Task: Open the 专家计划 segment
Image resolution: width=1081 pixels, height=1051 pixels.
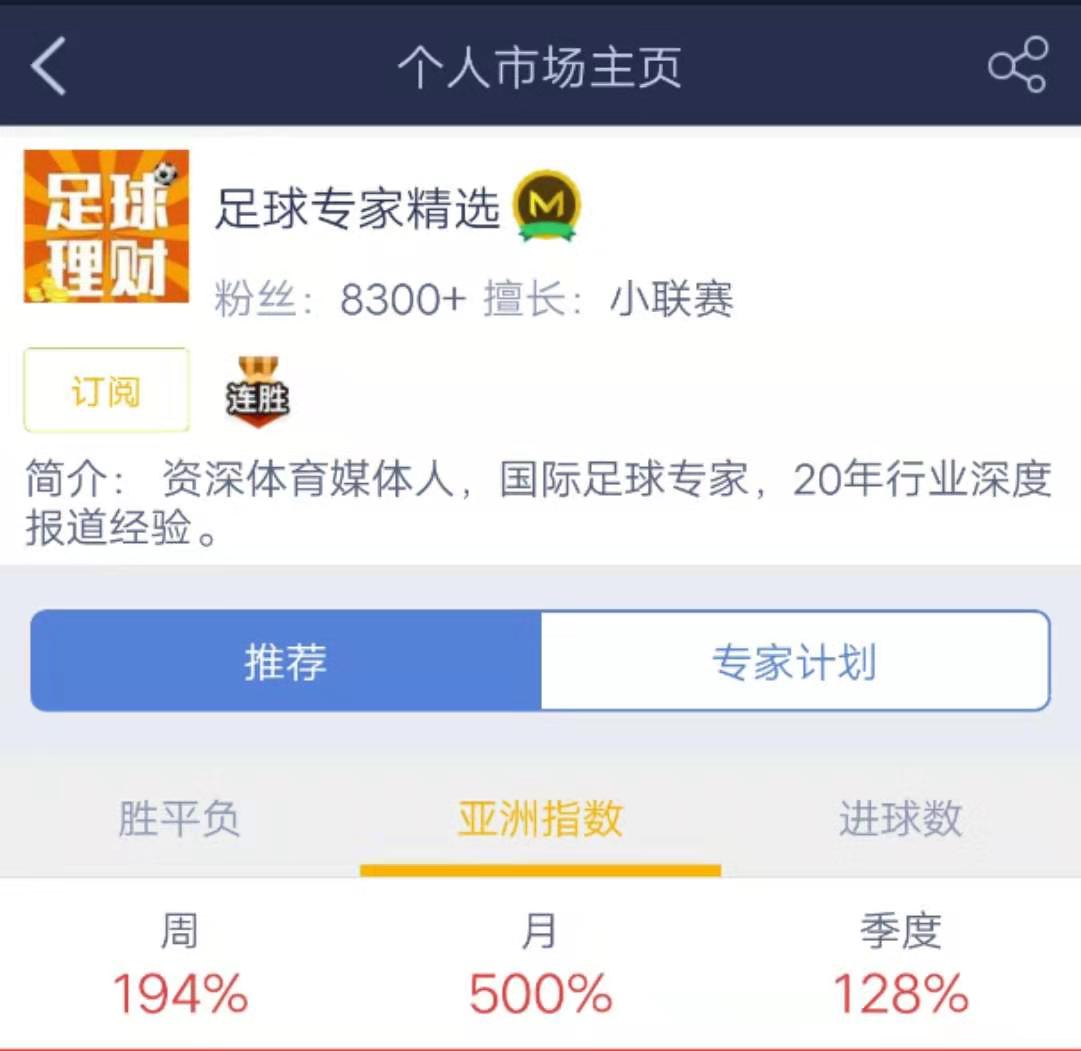Action: click(x=795, y=661)
